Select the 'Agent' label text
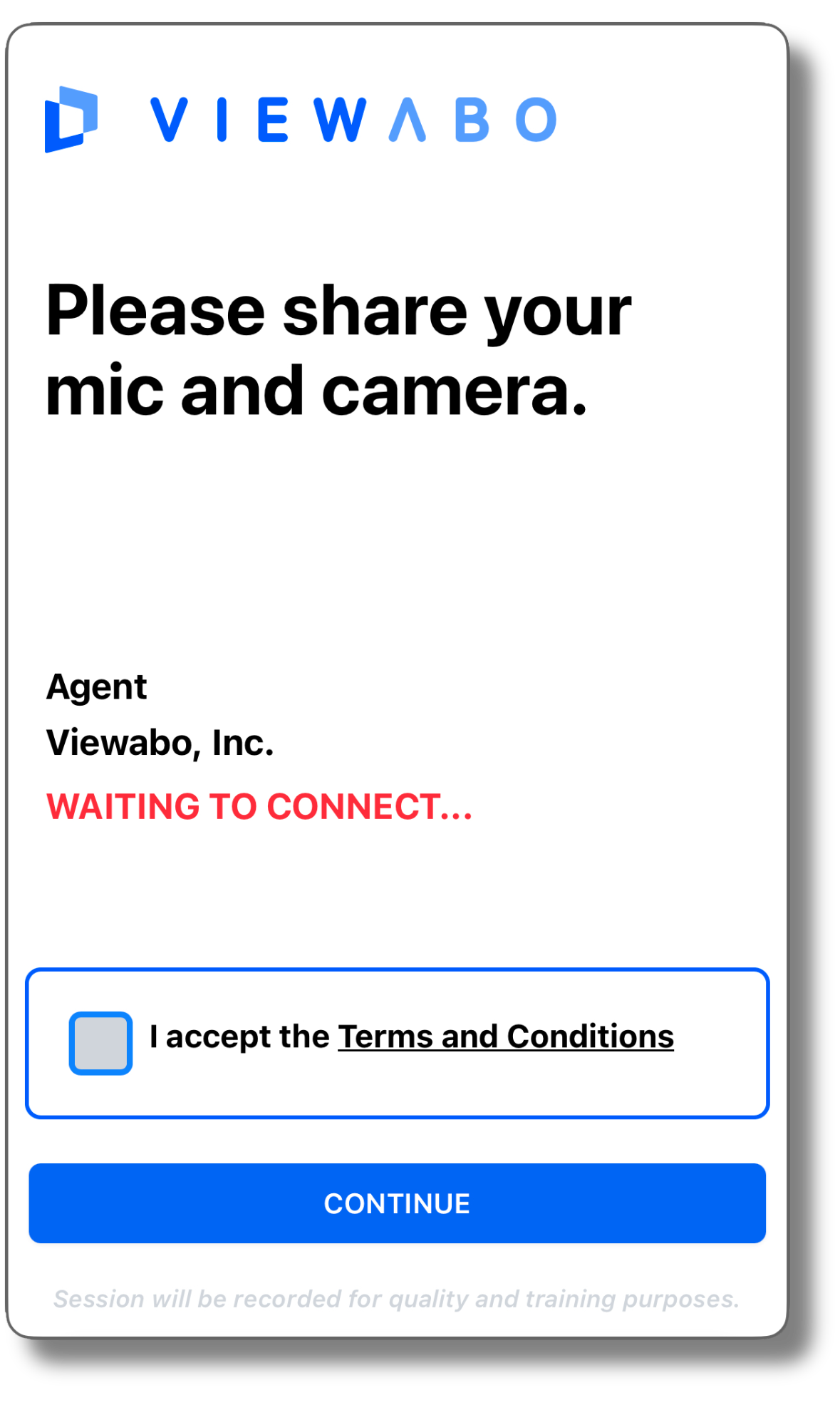840x1410 pixels. point(95,686)
